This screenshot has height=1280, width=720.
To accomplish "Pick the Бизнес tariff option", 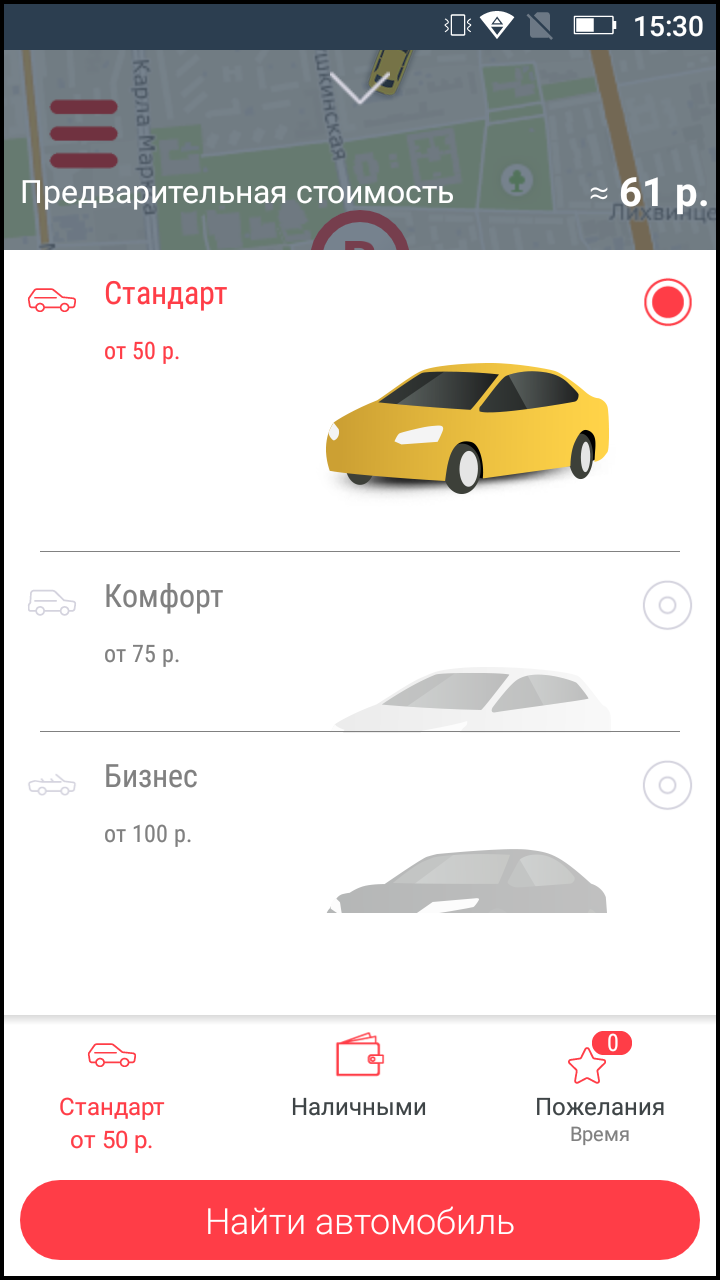I will point(667,784).
